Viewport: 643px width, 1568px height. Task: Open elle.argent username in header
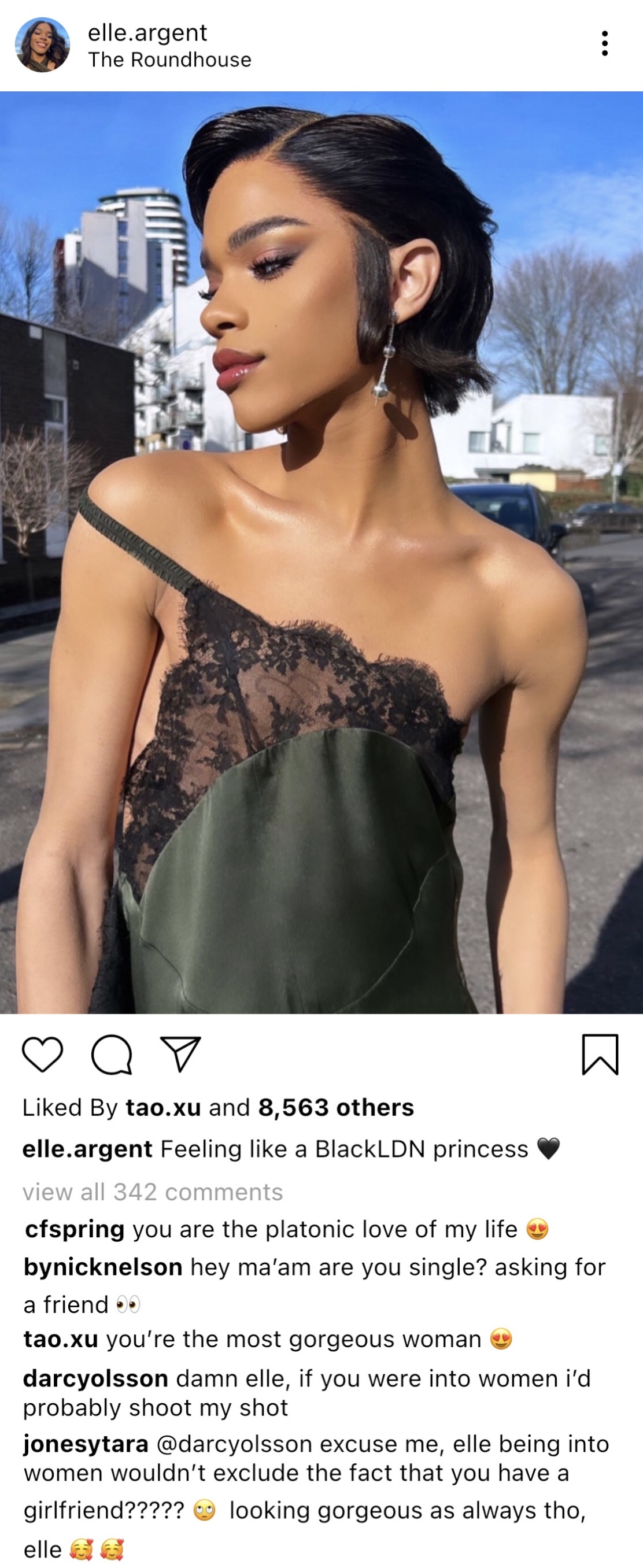coord(147,32)
